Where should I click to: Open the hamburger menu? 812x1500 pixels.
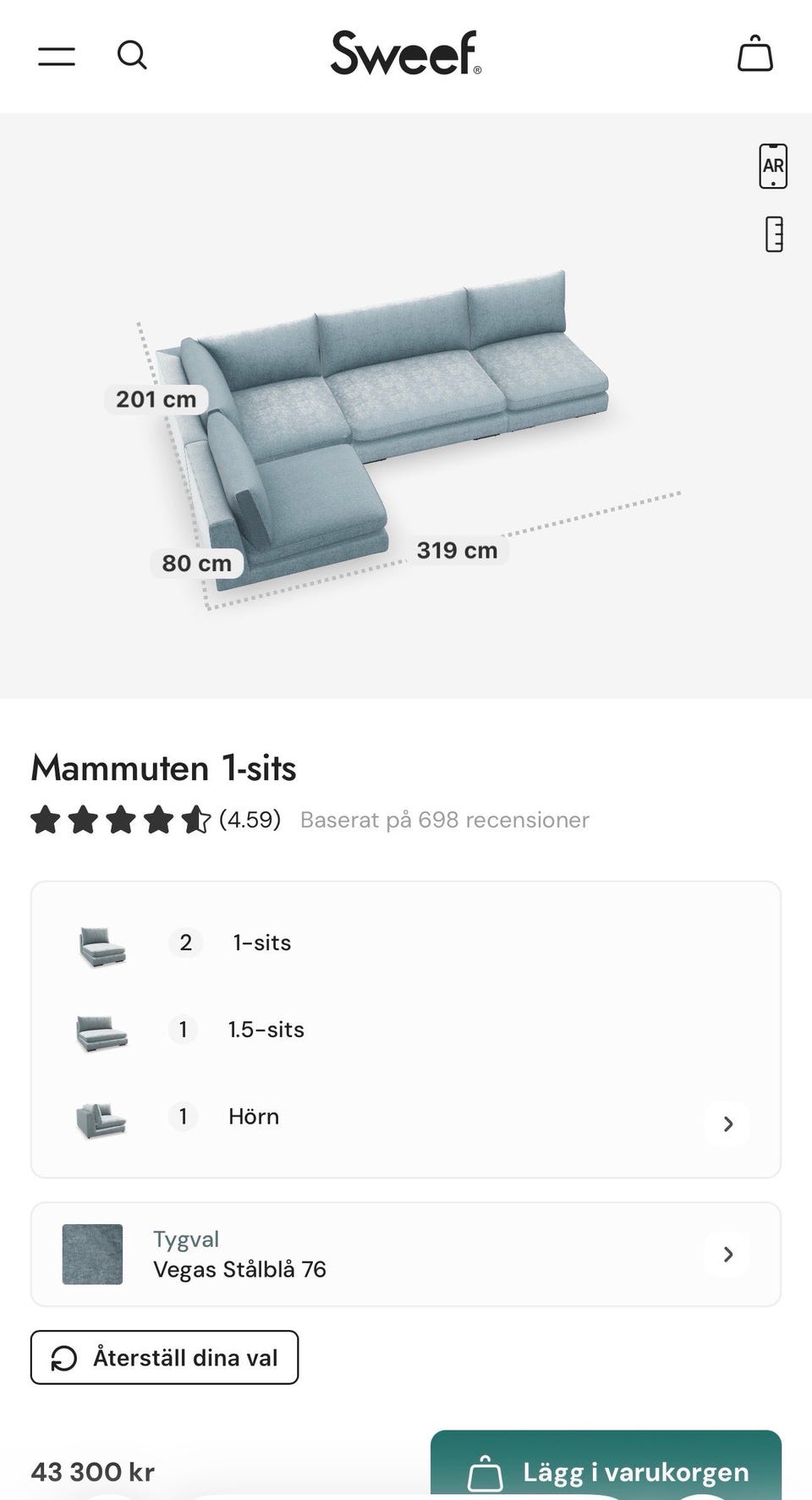[57, 56]
